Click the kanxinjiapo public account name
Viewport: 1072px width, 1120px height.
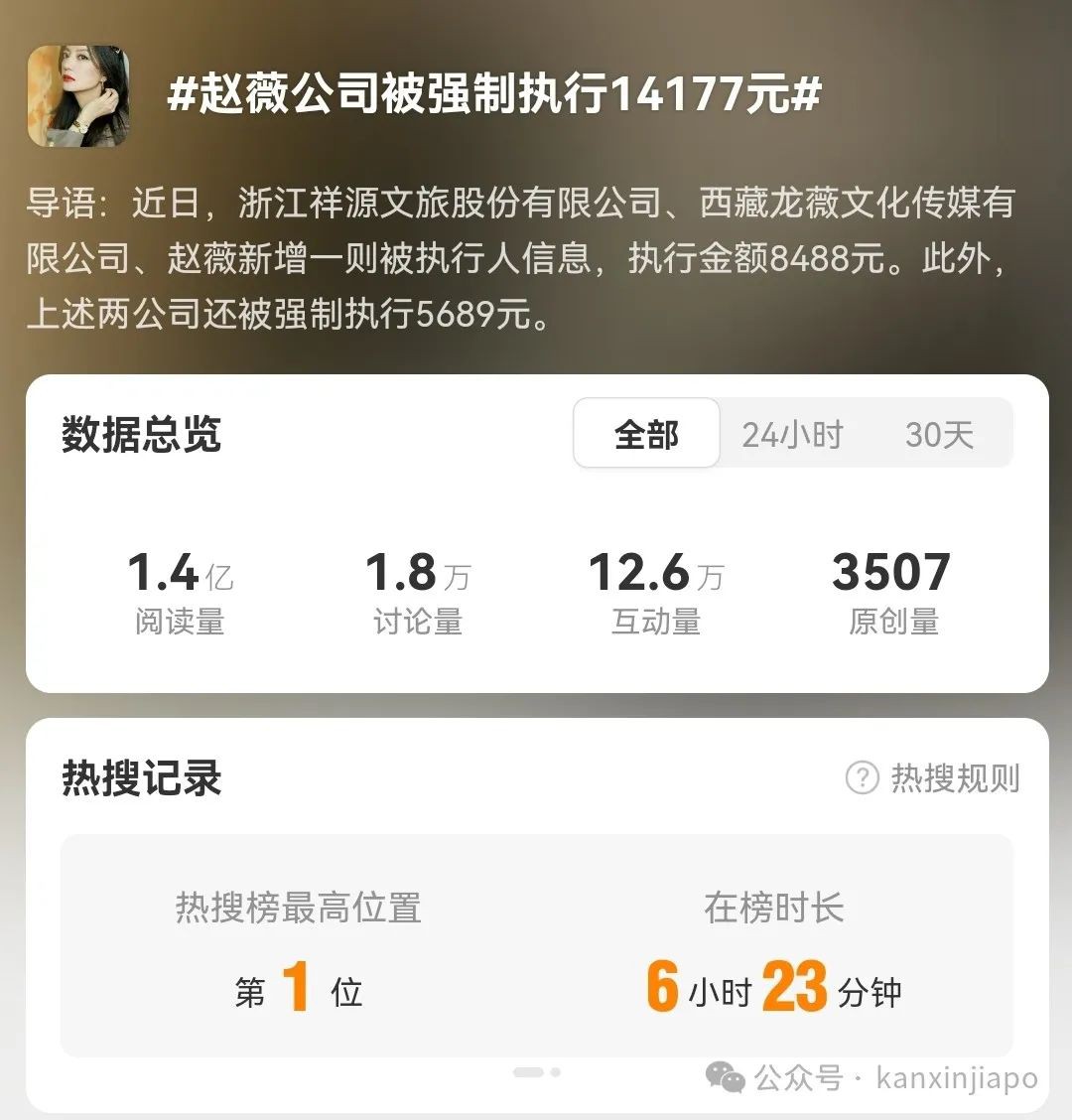[x=958, y=1076]
